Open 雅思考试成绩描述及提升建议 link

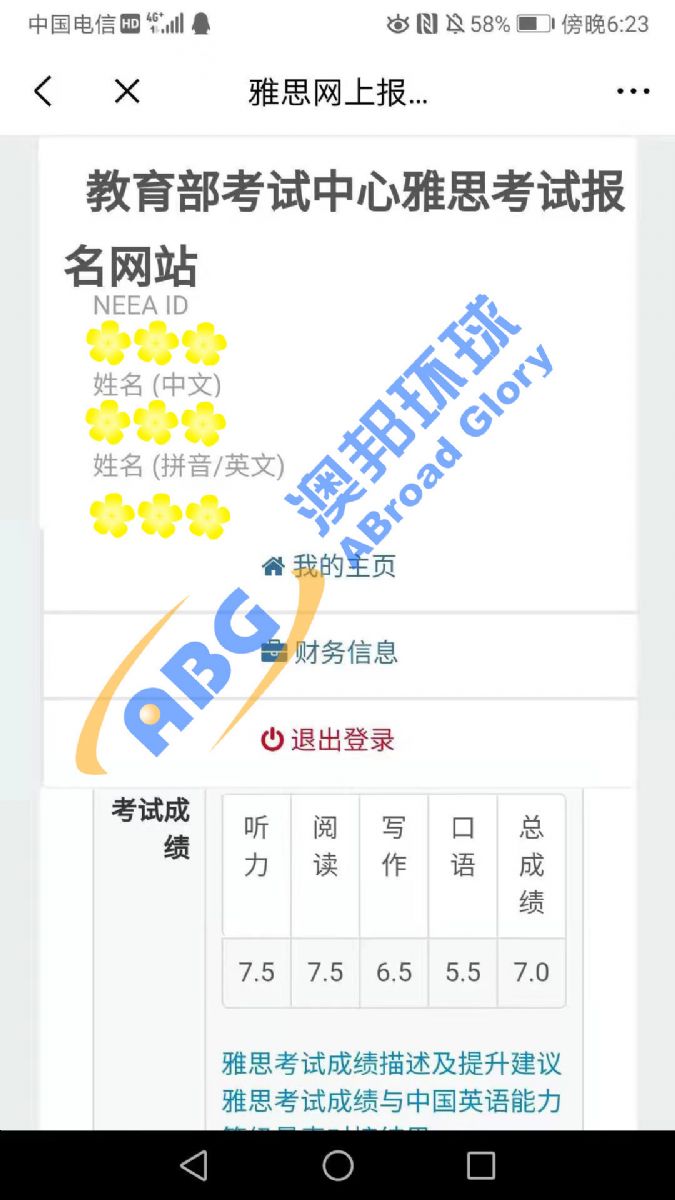[x=391, y=1063]
